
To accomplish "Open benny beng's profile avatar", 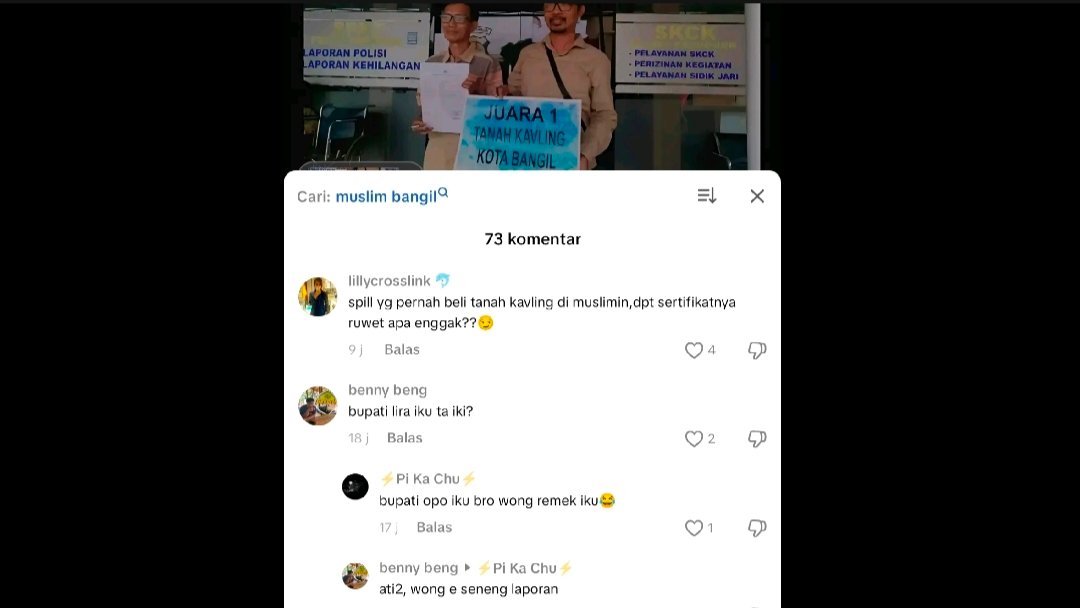I will [x=318, y=406].
